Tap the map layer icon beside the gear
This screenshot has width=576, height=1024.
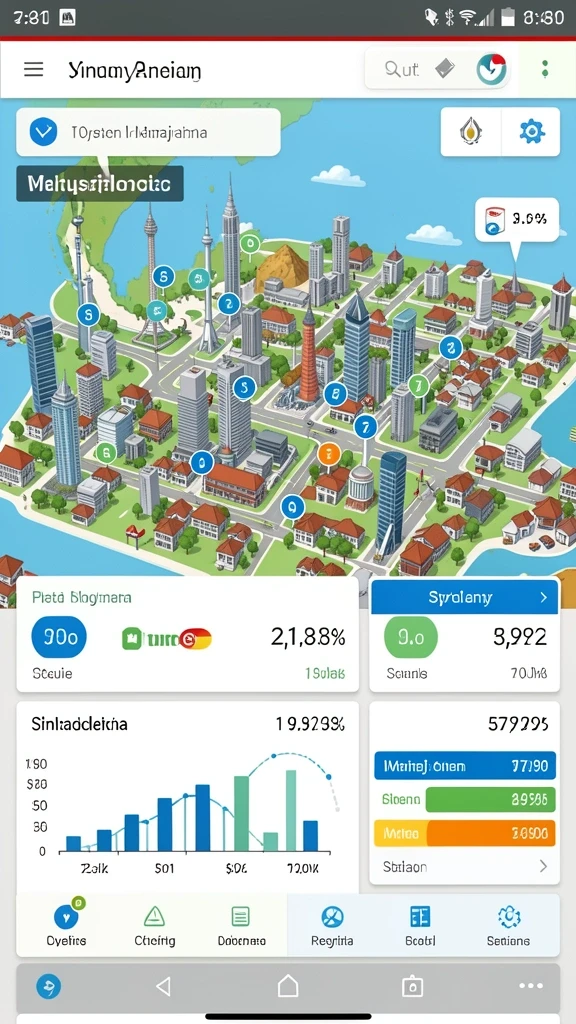pyautogui.click(x=471, y=132)
